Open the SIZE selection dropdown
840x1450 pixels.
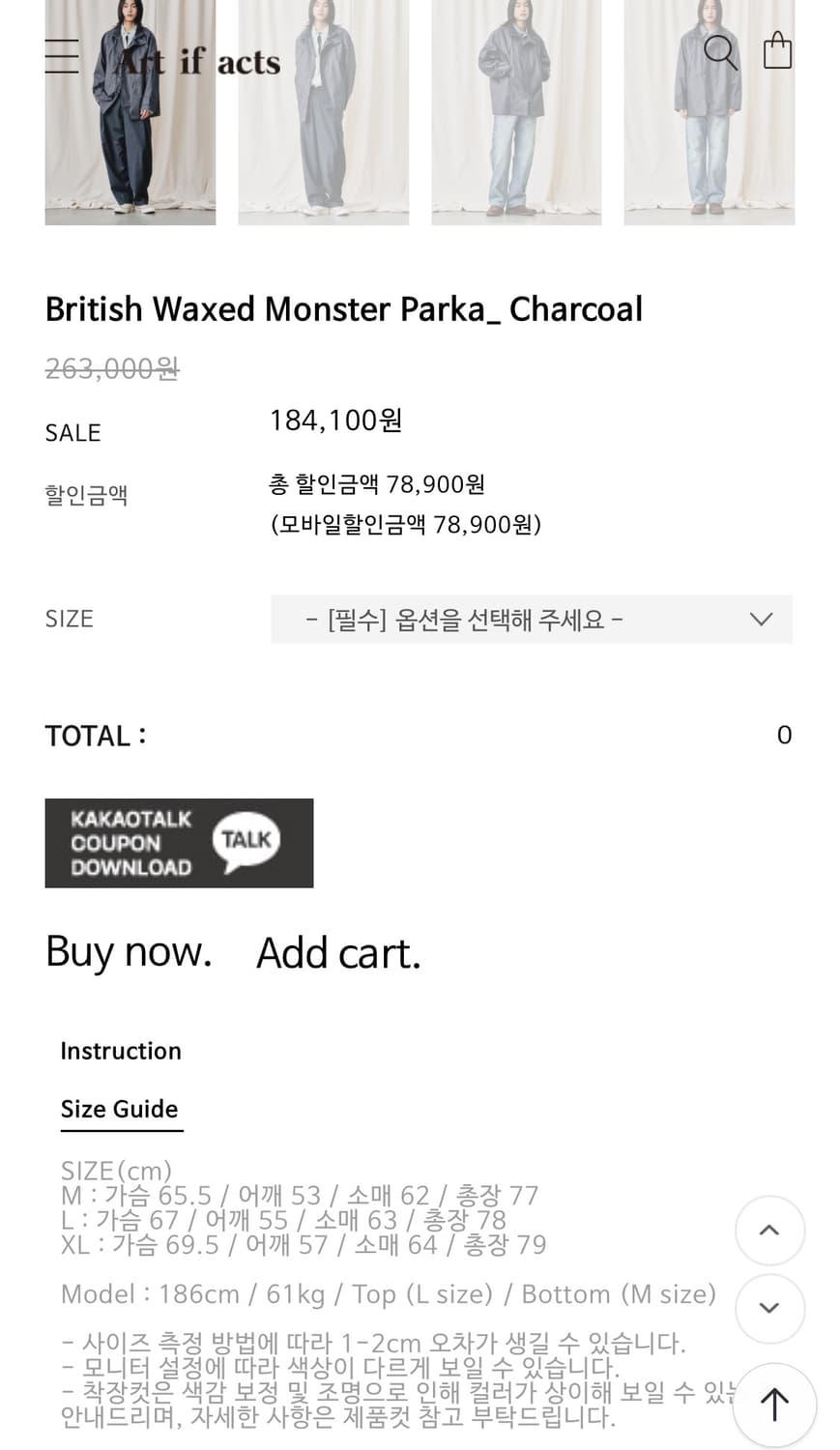coord(531,619)
